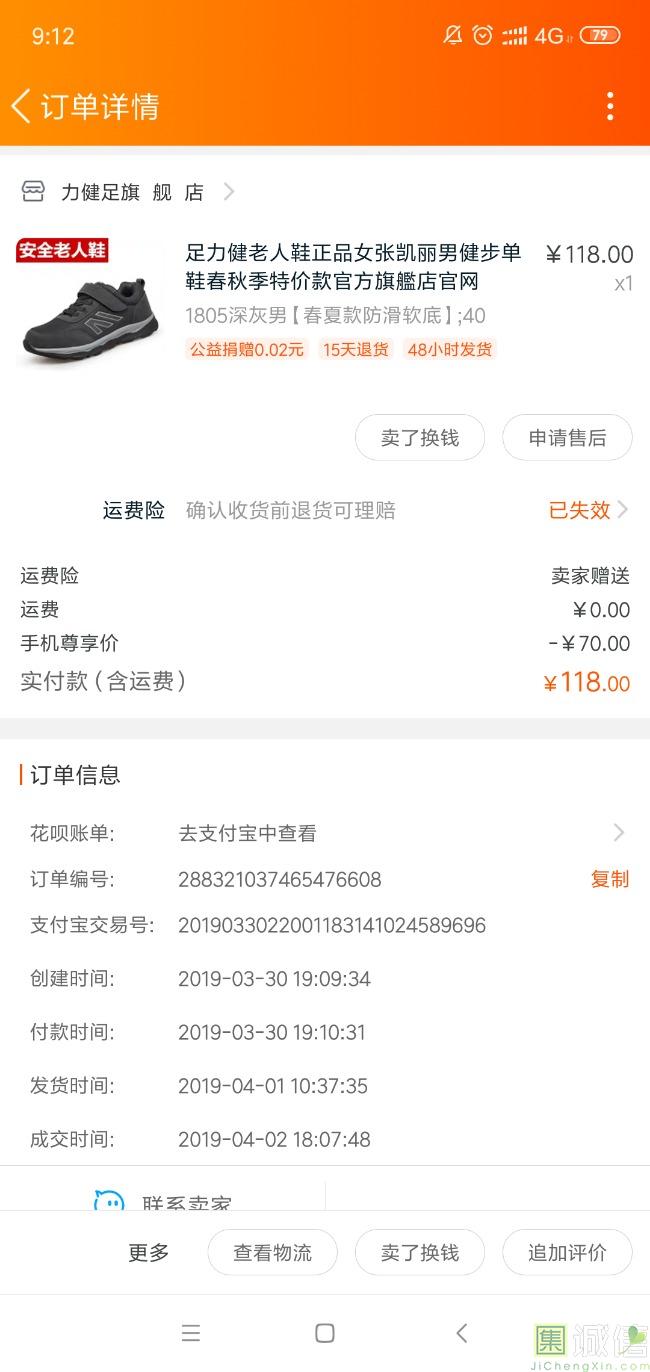This screenshot has height=1372, width=650.
Task: Contact the seller via 联系卖家
Action: [165, 1200]
